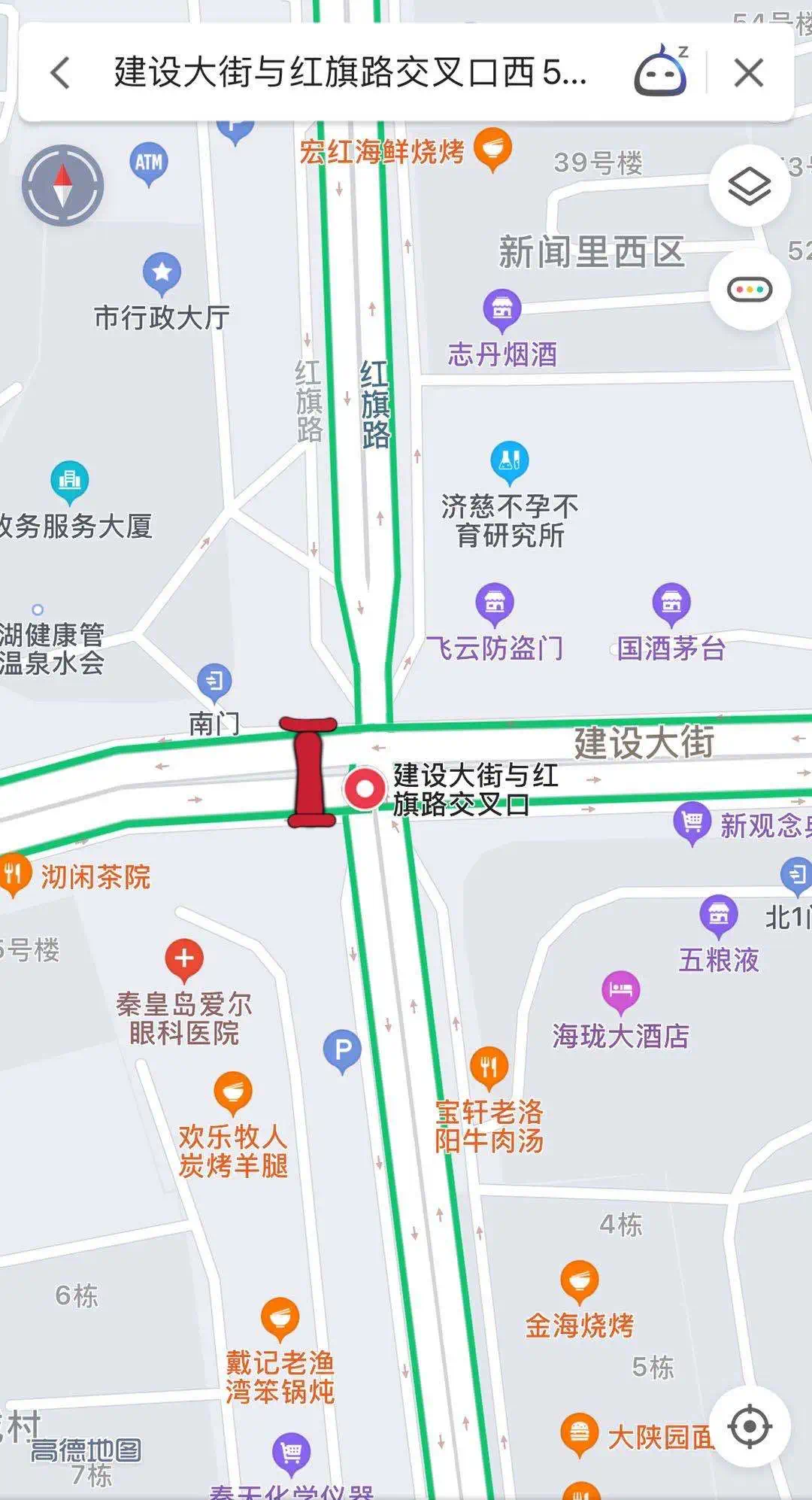Reset map orientation with the compass
The height and width of the screenshot is (1500, 812).
pos(62,185)
